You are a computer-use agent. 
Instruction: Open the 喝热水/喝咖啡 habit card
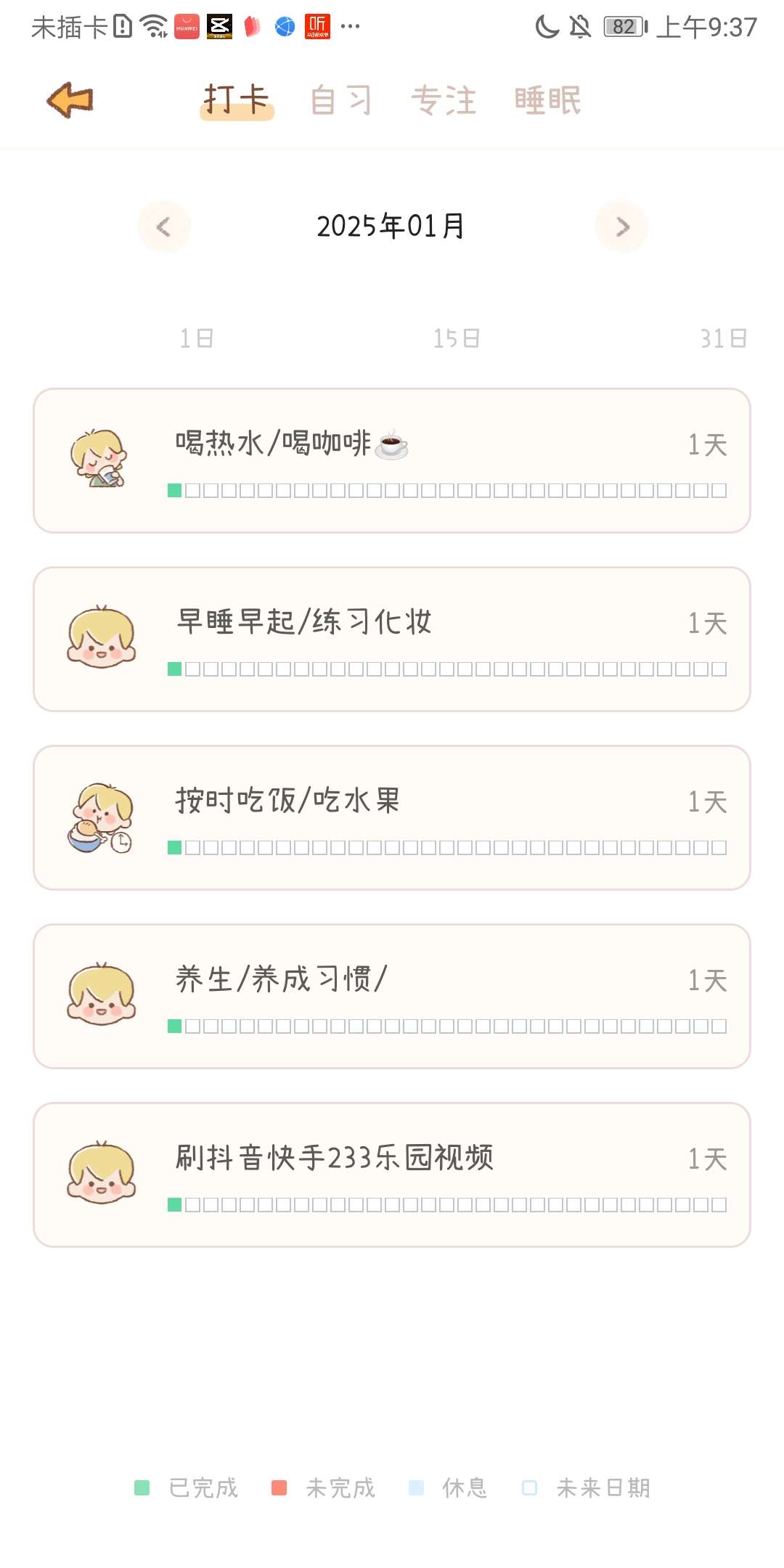(392, 461)
